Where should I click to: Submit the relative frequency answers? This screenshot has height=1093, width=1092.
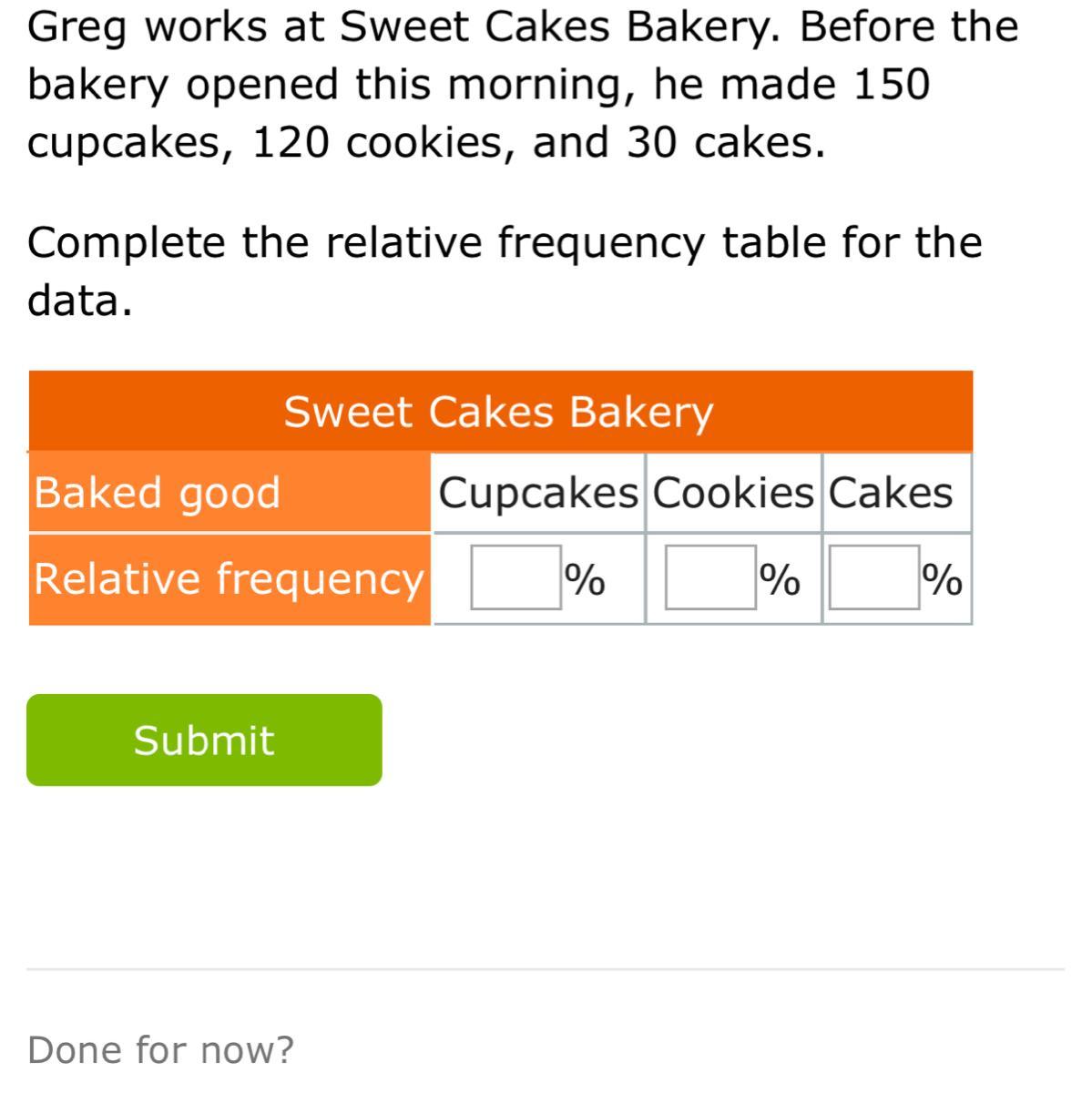click(x=204, y=740)
